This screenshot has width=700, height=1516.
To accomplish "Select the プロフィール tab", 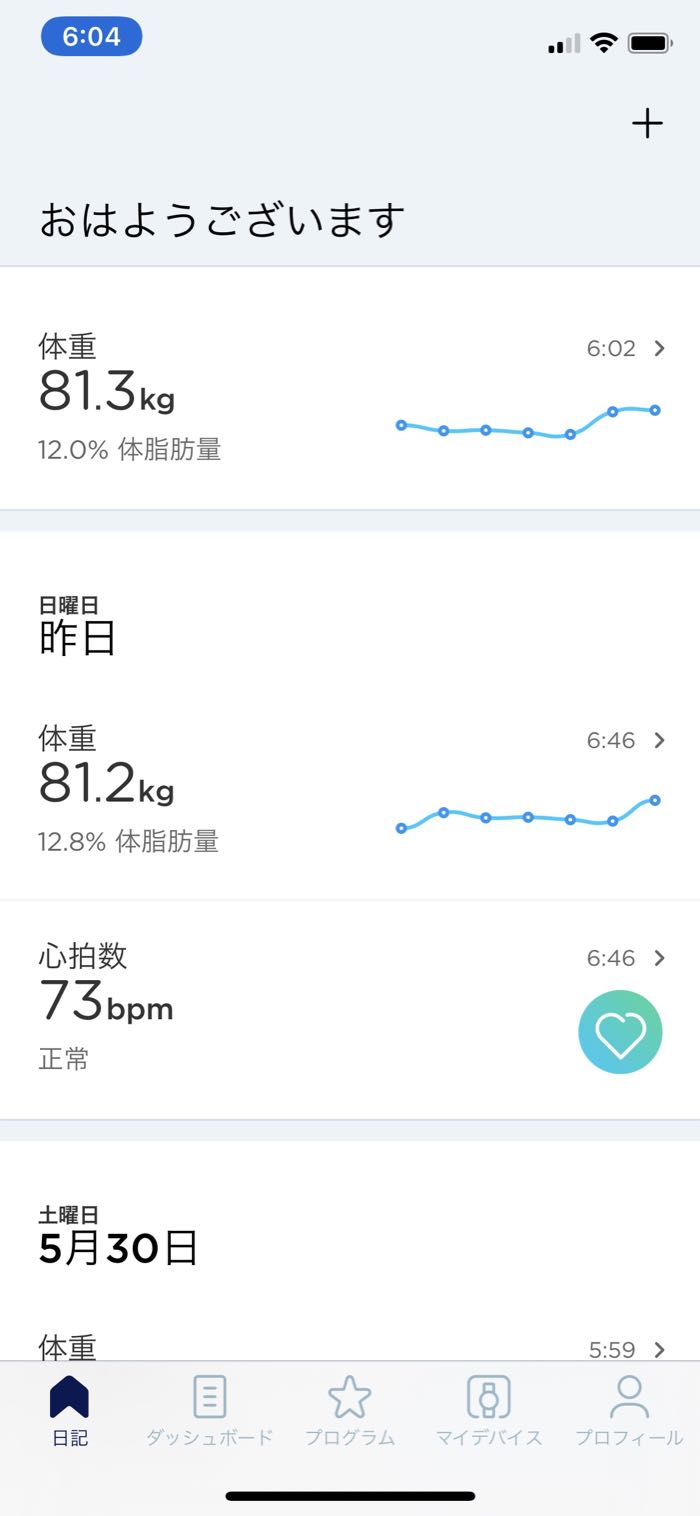I will click(629, 1411).
